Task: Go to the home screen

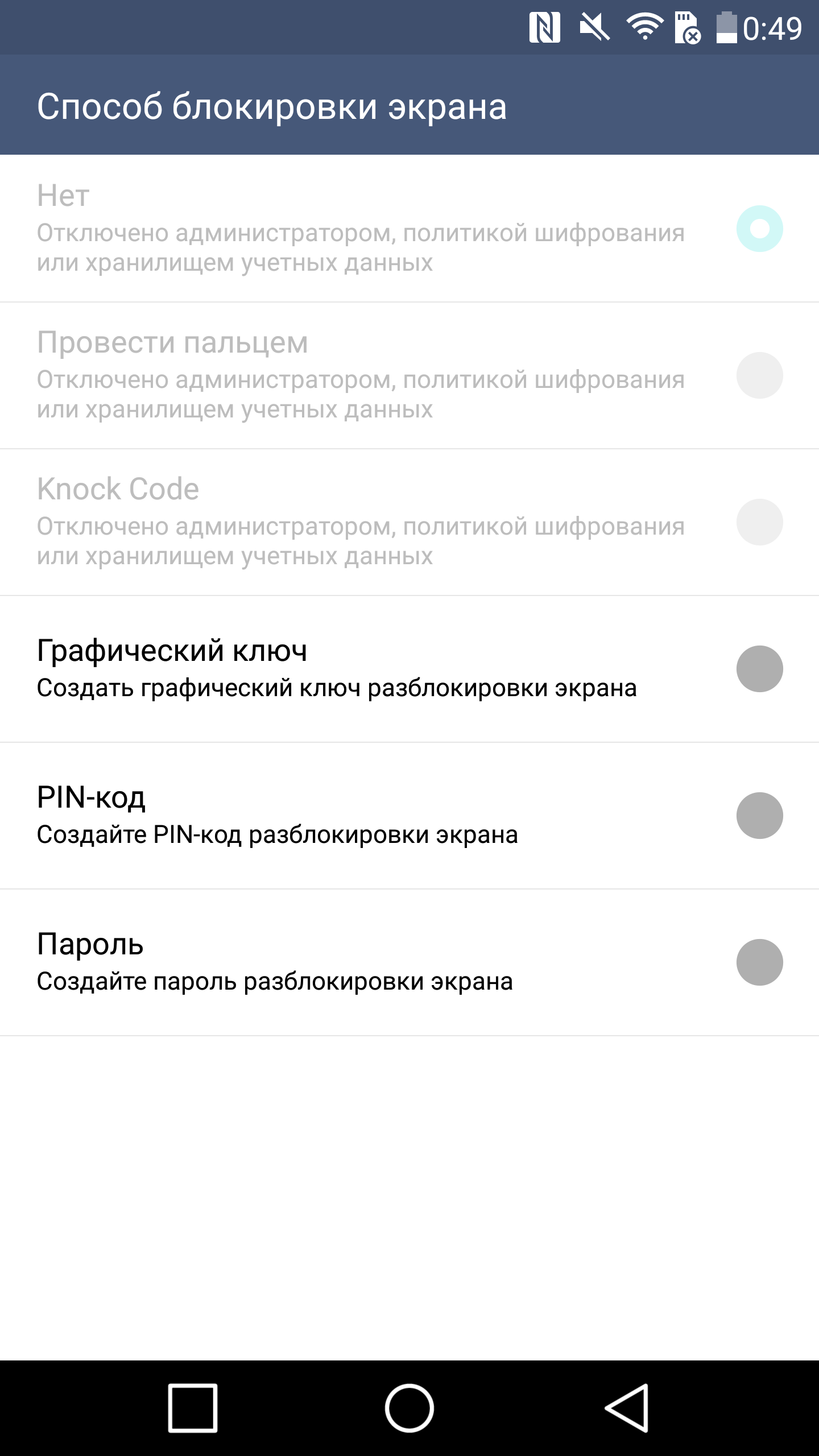Action: pyautogui.click(x=409, y=1408)
